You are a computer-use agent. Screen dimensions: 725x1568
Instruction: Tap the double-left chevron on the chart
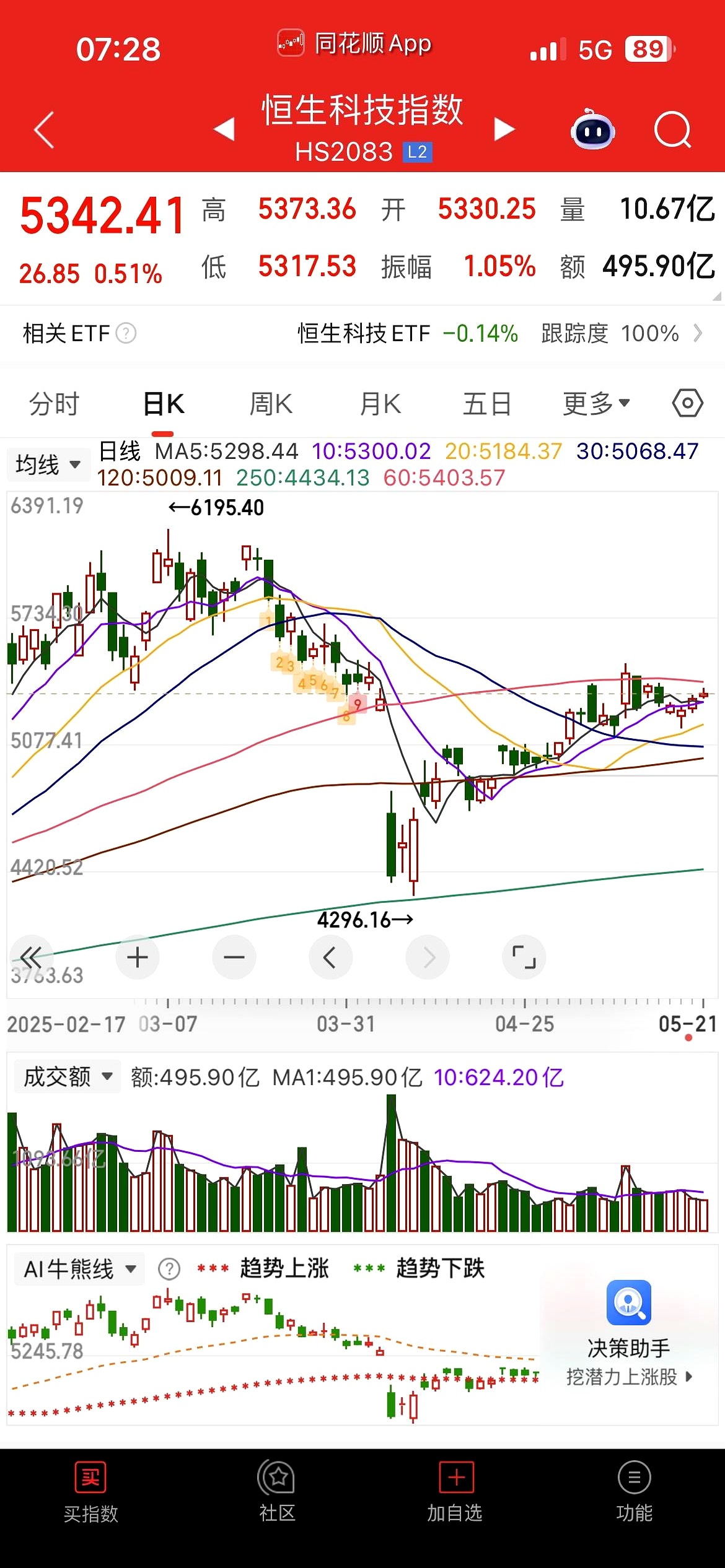(x=32, y=957)
